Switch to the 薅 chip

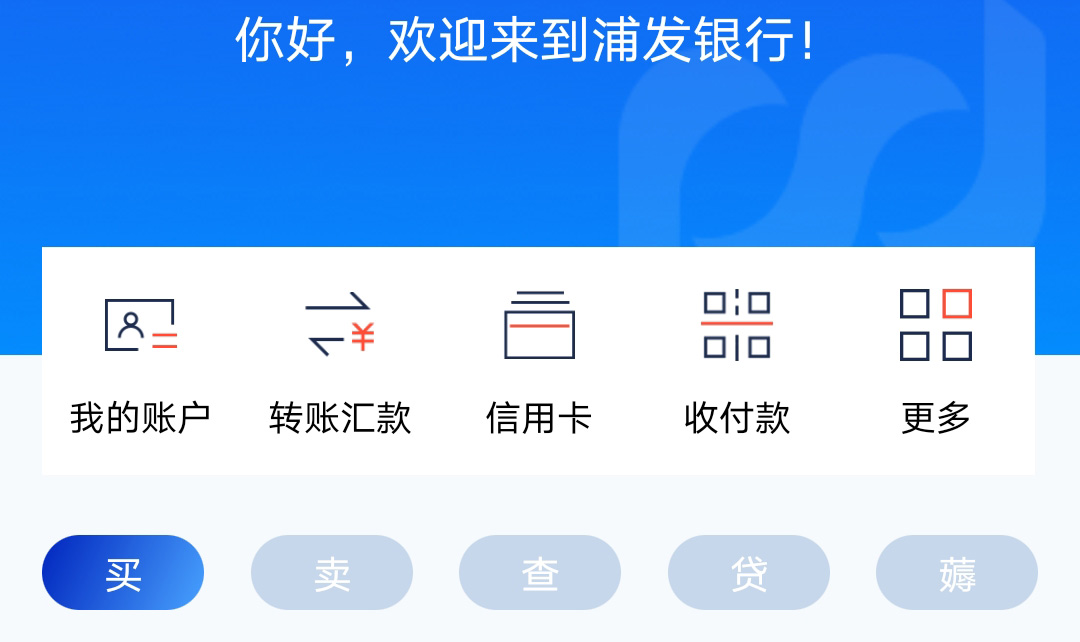[957, 573]
